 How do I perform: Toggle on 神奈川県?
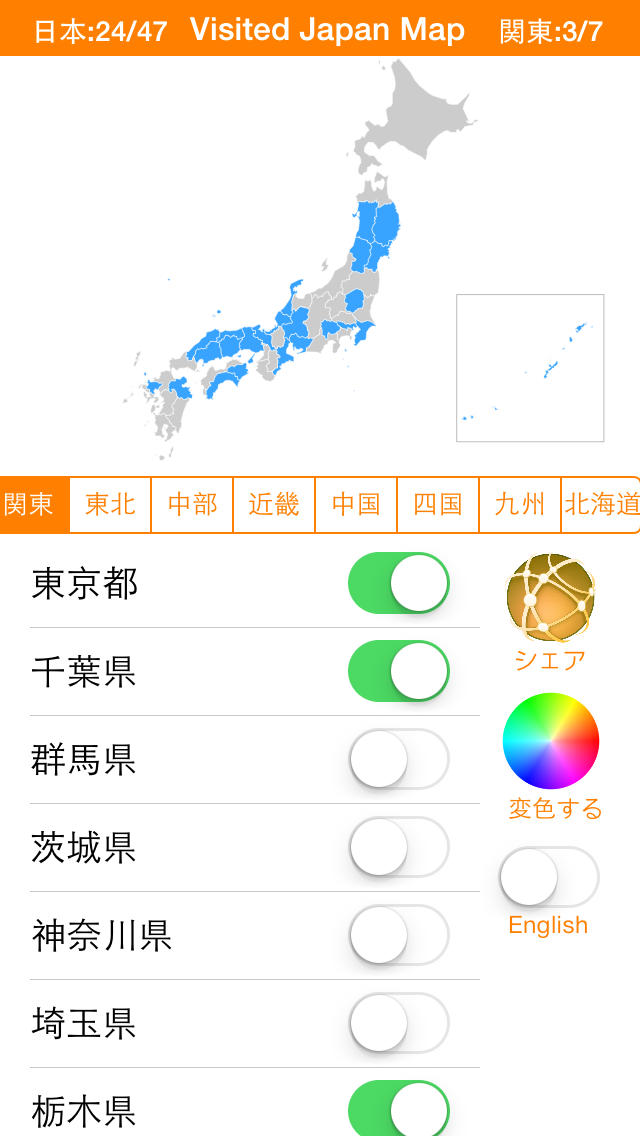[x=399, y=935]
